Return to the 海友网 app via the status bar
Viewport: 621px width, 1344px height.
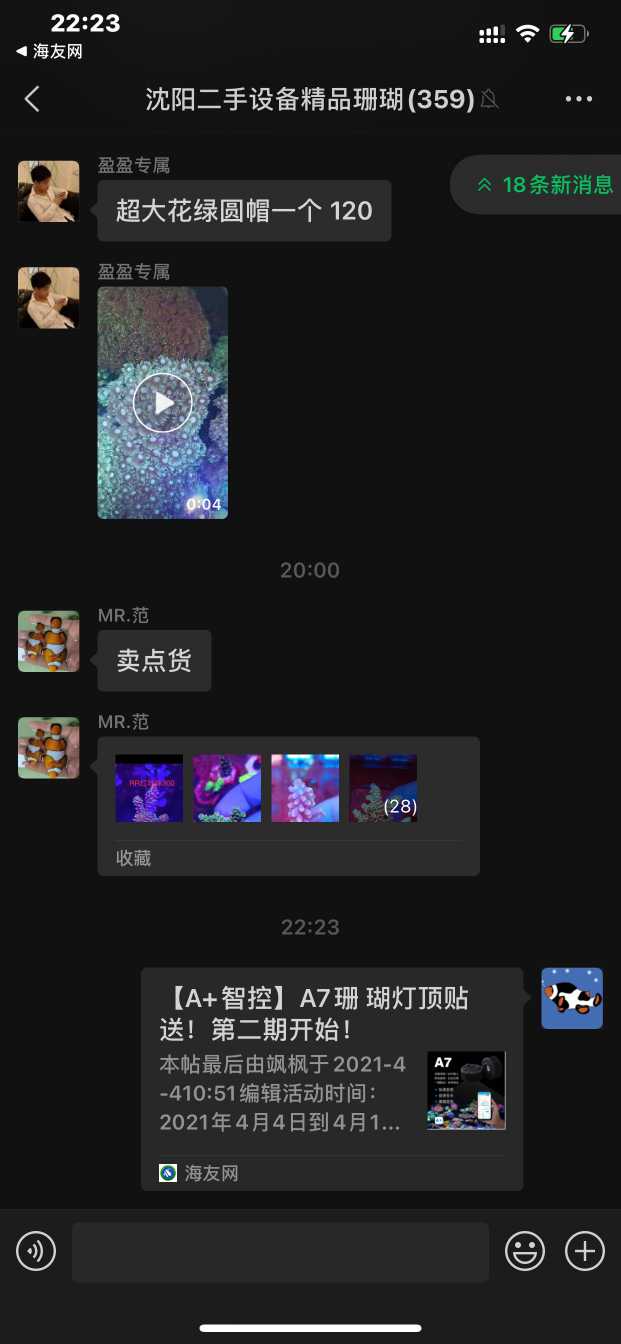click(x=48, y=51)
